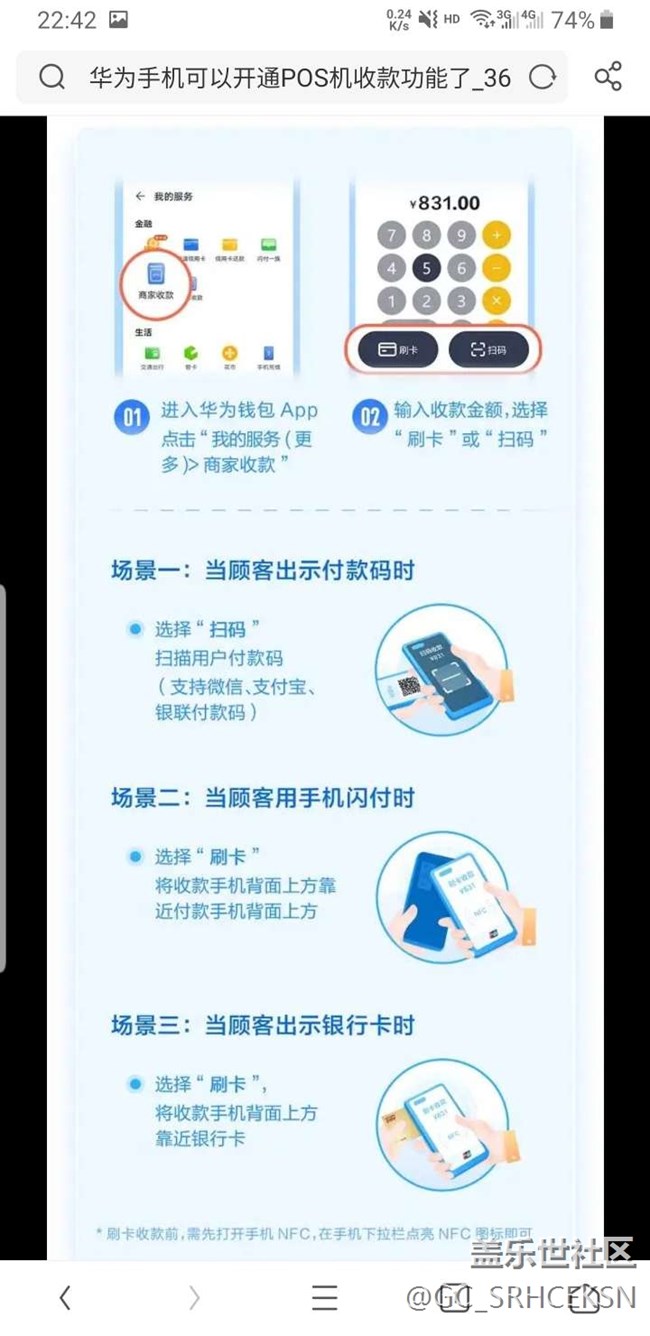Open the tabs switcher
Image resolution: width=650 pixels, height=1336 pixels.
(455, 1298)
